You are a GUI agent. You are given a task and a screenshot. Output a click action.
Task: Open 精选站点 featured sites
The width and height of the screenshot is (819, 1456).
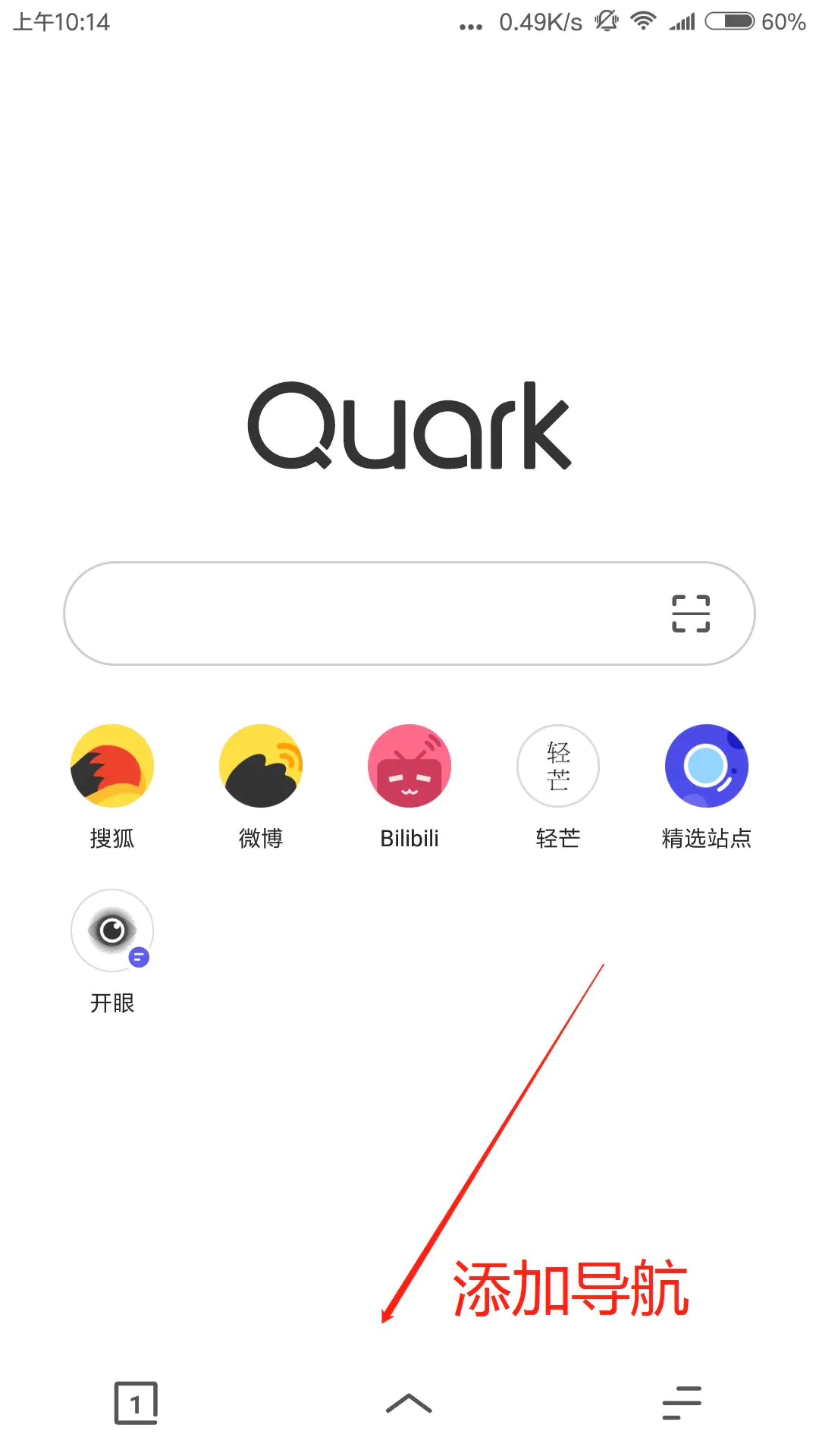coord(706,766)
